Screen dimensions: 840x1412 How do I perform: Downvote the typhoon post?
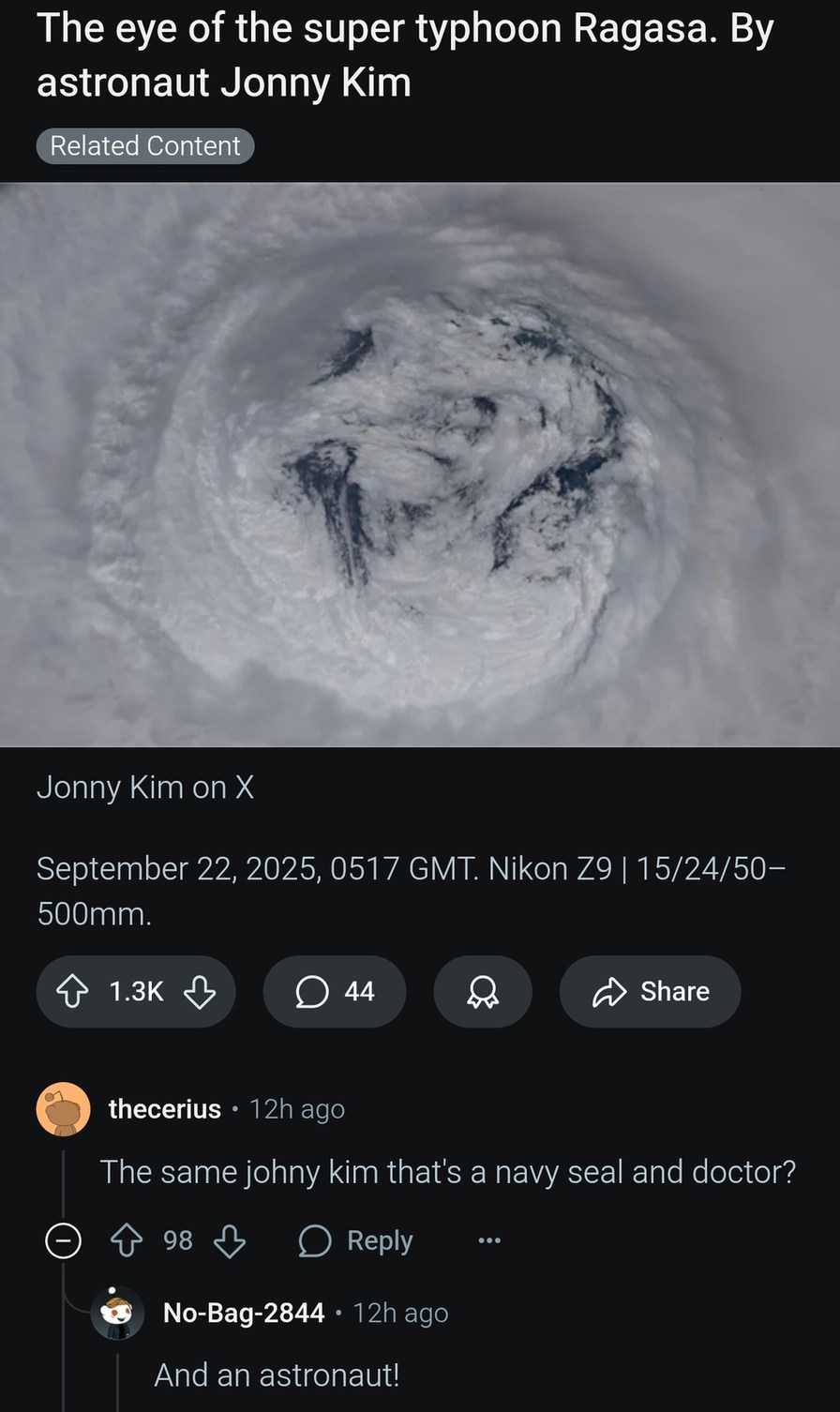point(201,991)
